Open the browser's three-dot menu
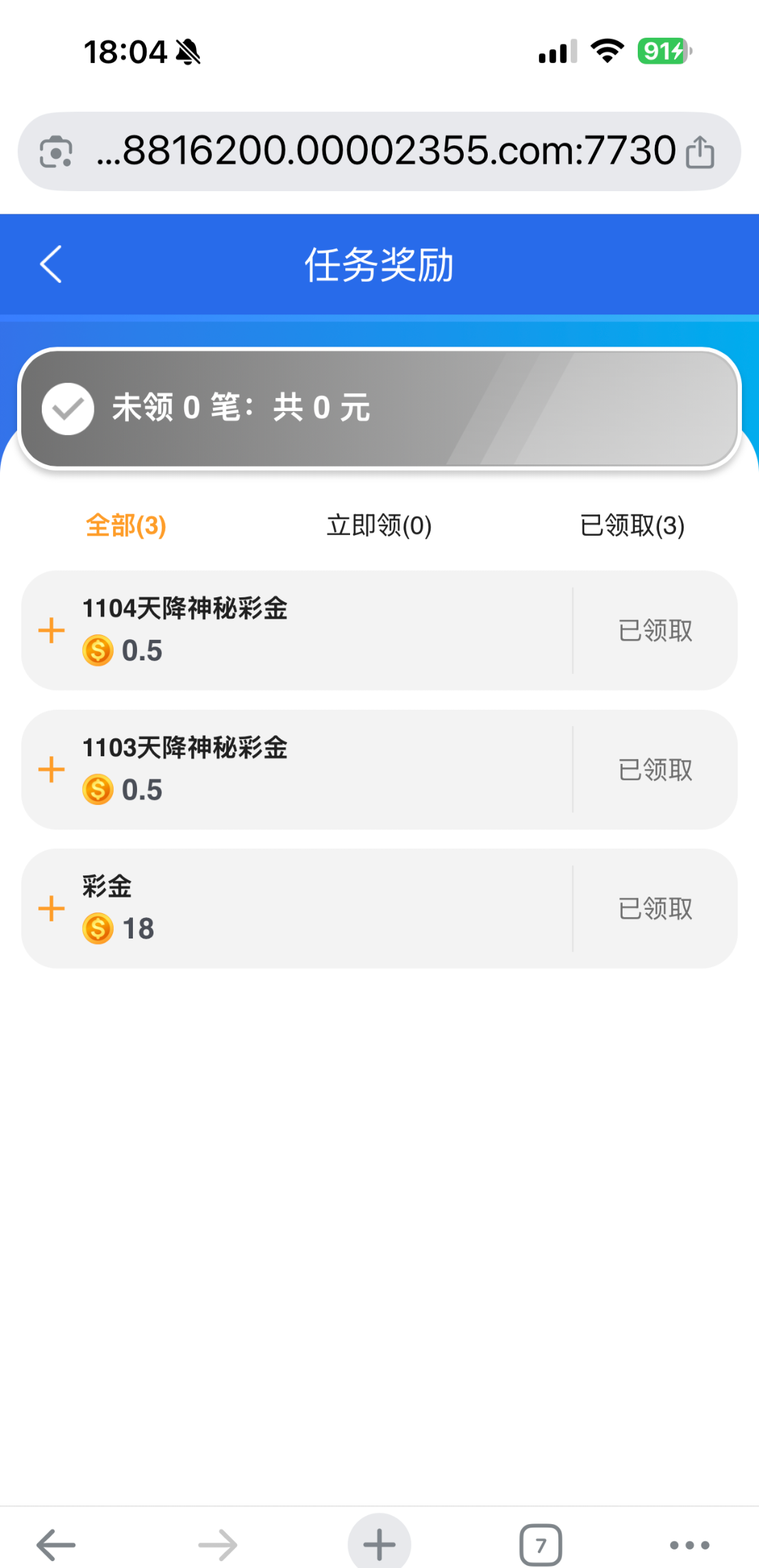 (689, 1545)
